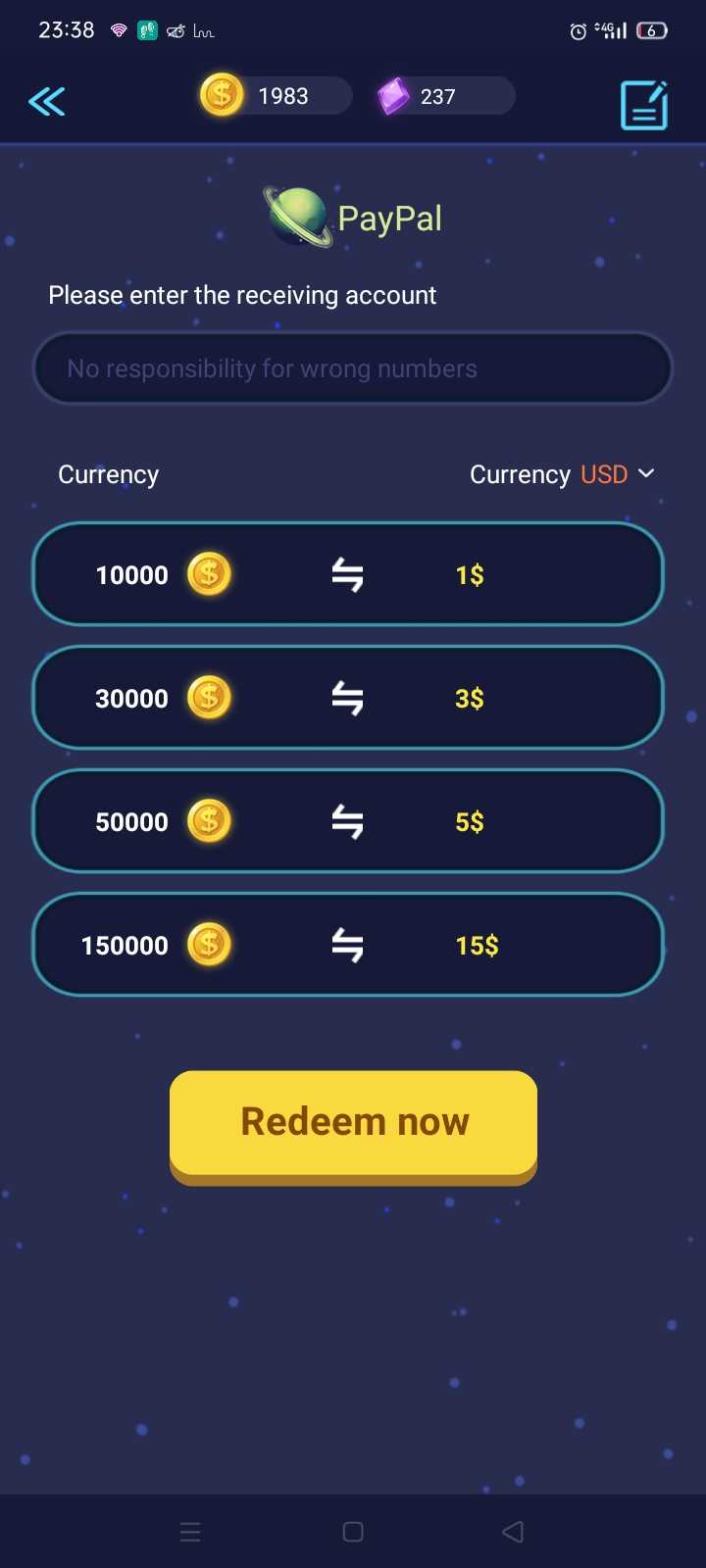Go back using the double-arrow icon

pyautogui.click(x=46, y=101)
